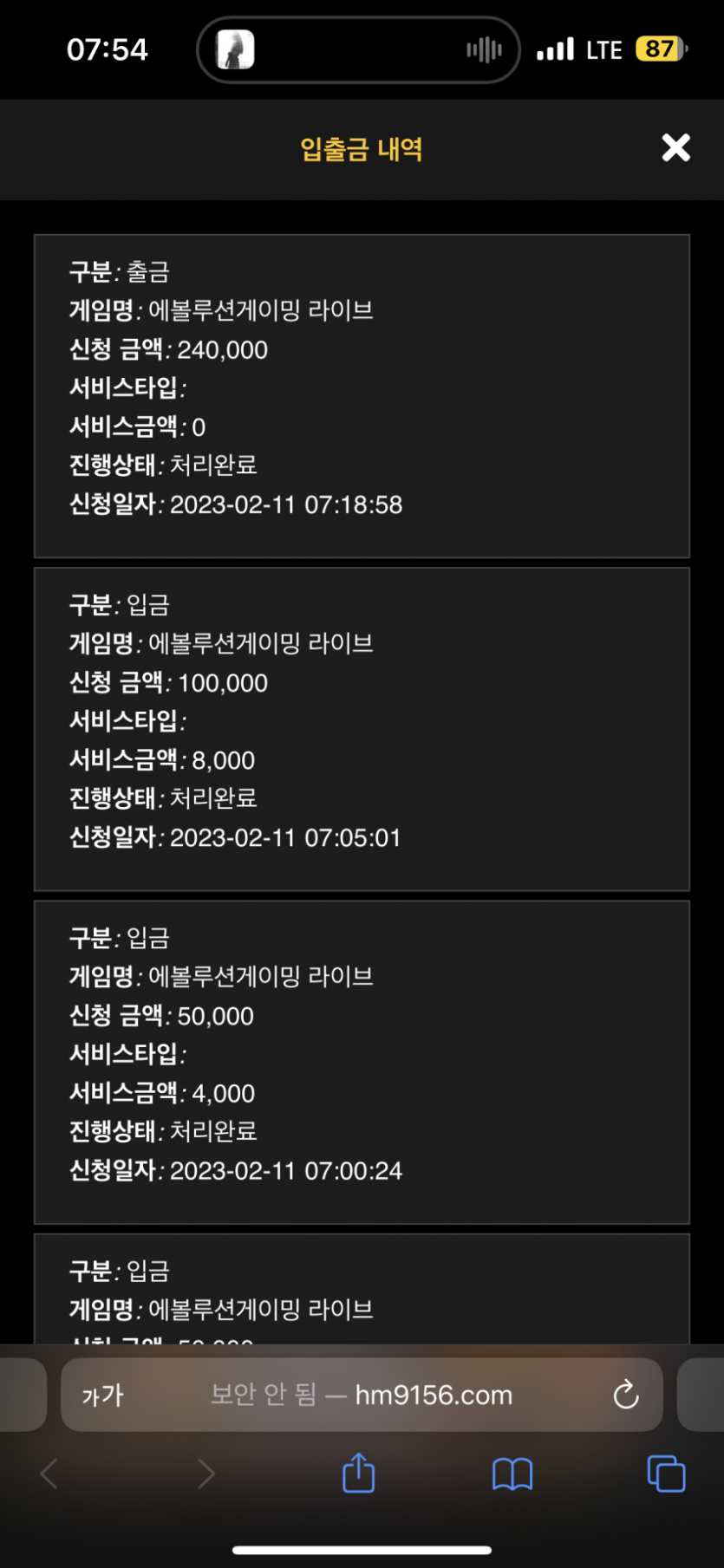Screen dimensions: 724x1568
Task: Reload the page
Action: (x=625, y=1395)
